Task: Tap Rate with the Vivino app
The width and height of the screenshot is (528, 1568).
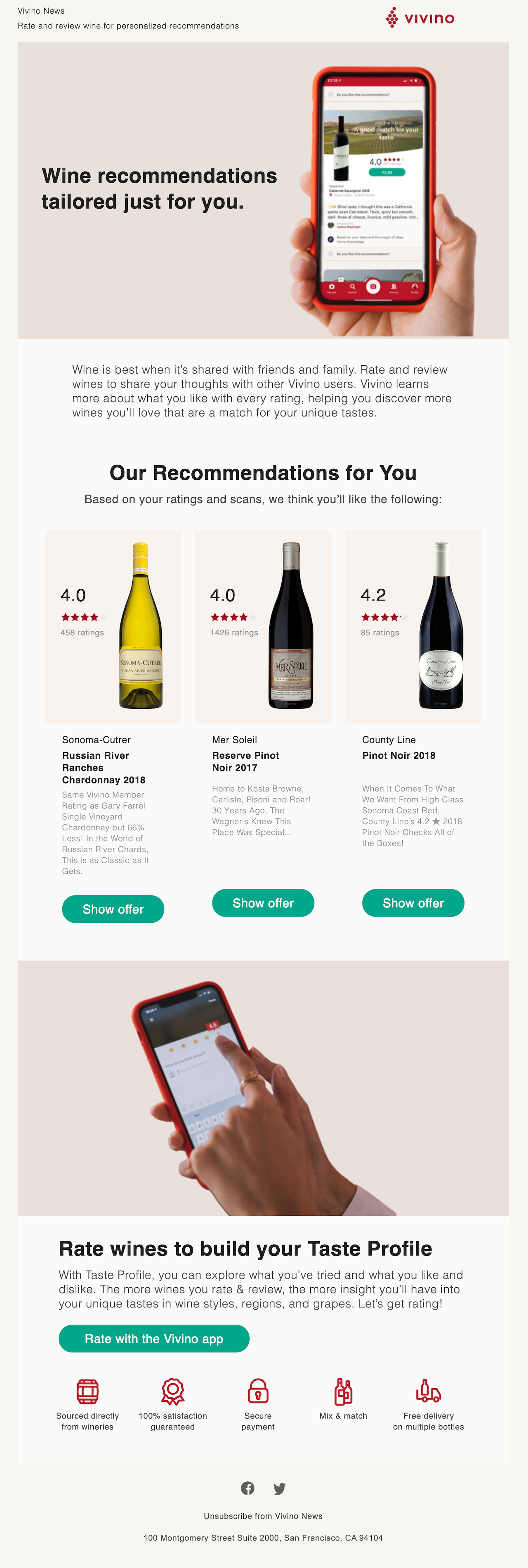Action: tap(154, 1338)
